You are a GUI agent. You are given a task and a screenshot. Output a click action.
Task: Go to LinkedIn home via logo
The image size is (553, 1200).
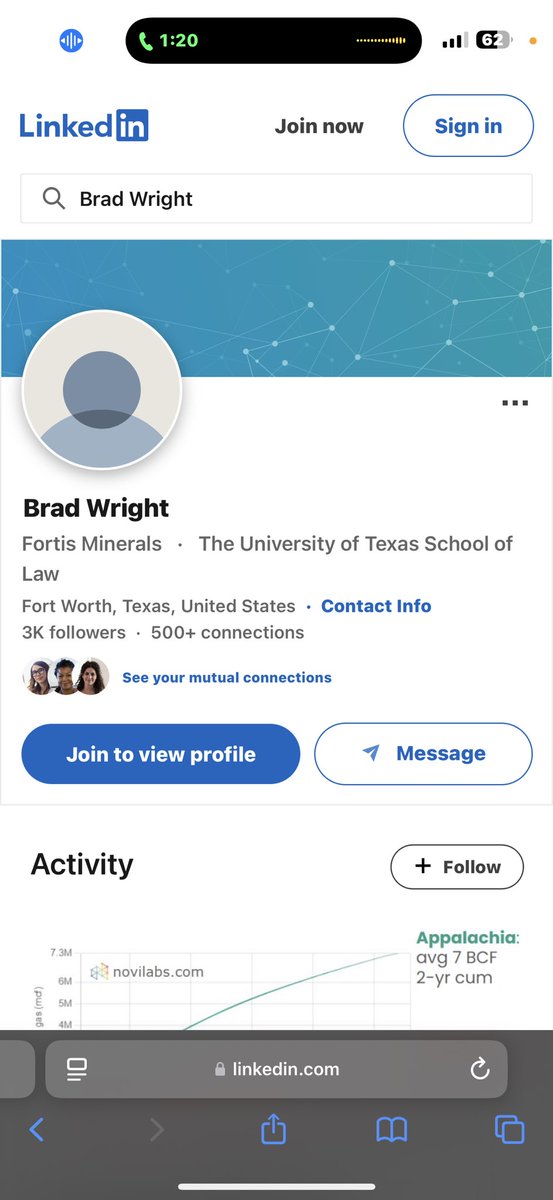(x=84, y=126)
